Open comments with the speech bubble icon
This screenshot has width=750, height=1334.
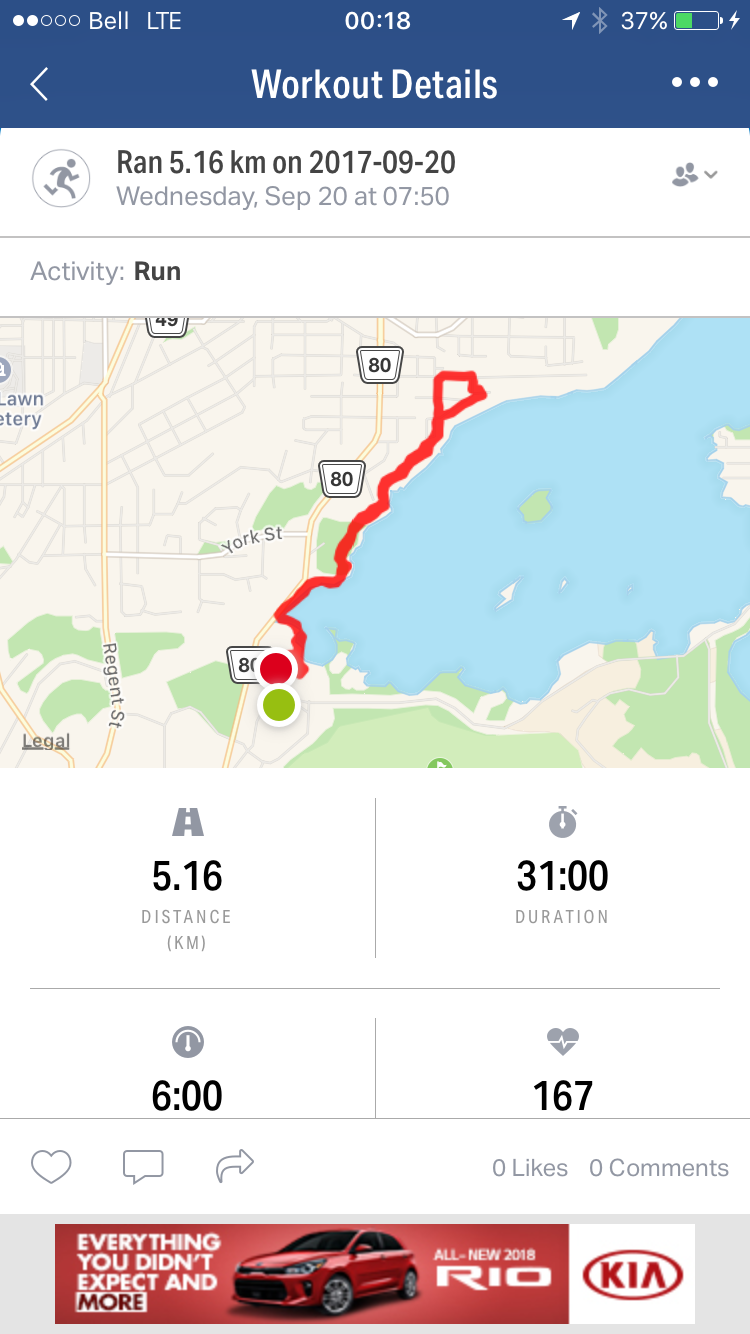click(x=143, y=1166)
